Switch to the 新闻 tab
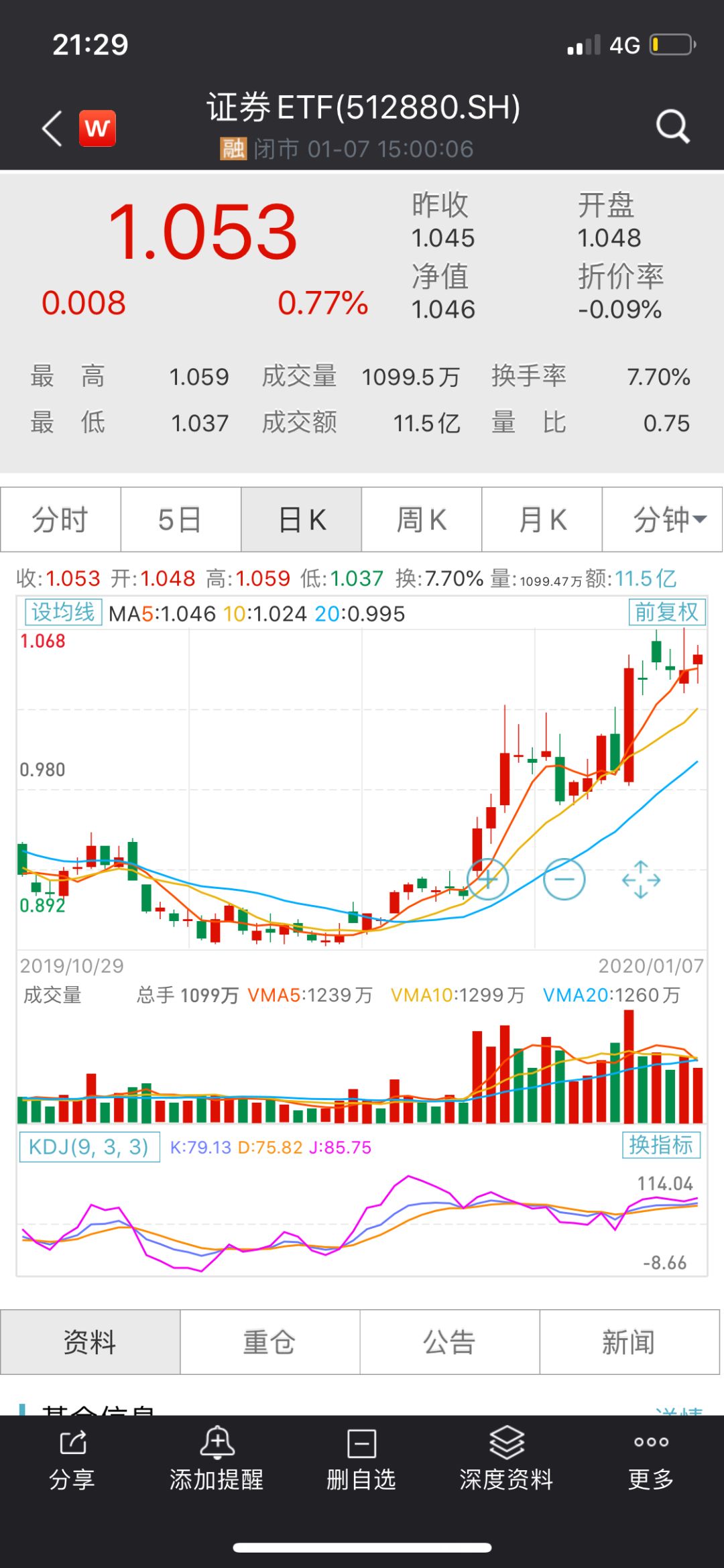The image size is (724, 1568). 629,1342
